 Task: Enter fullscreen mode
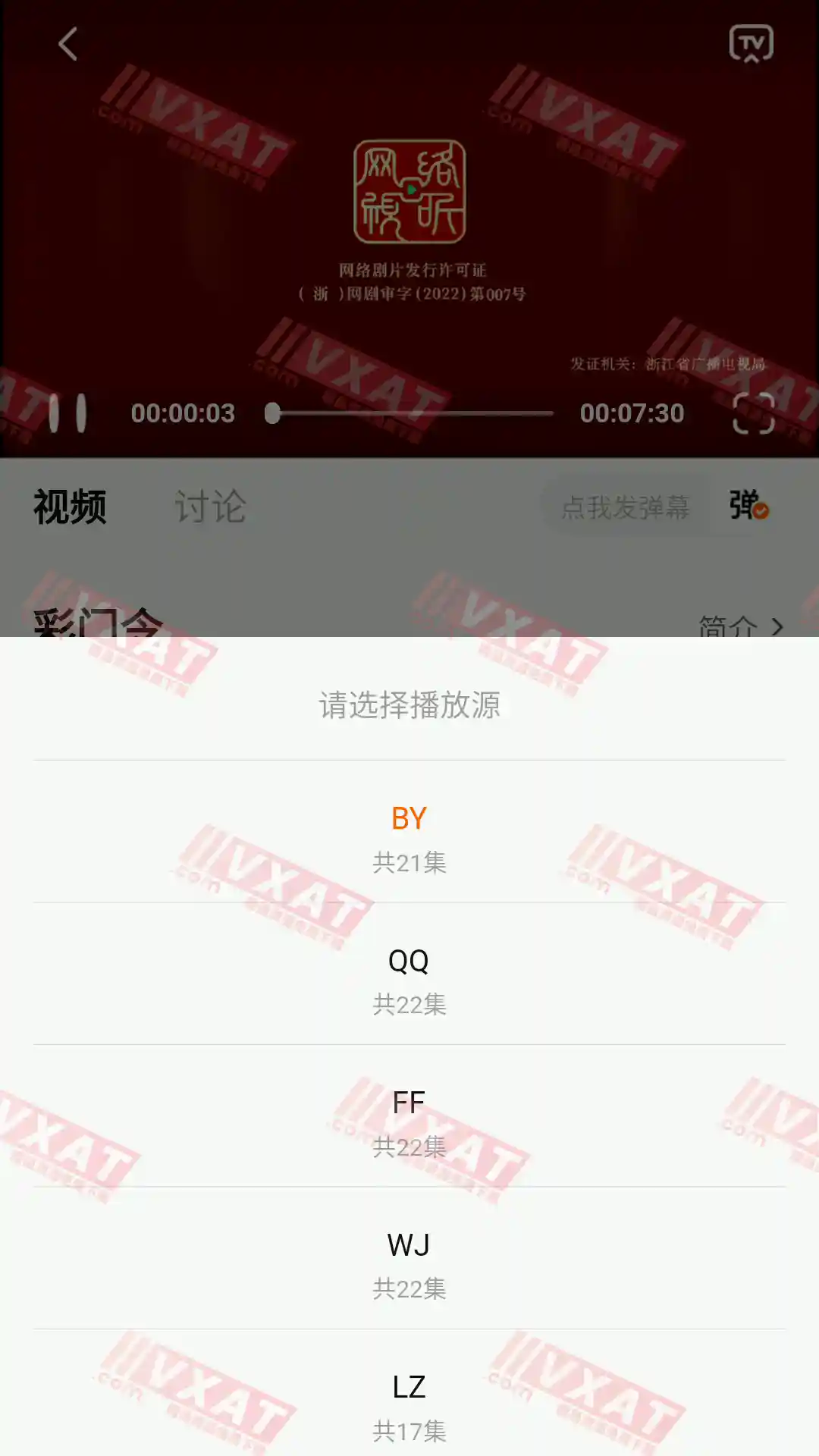[754, 413]
